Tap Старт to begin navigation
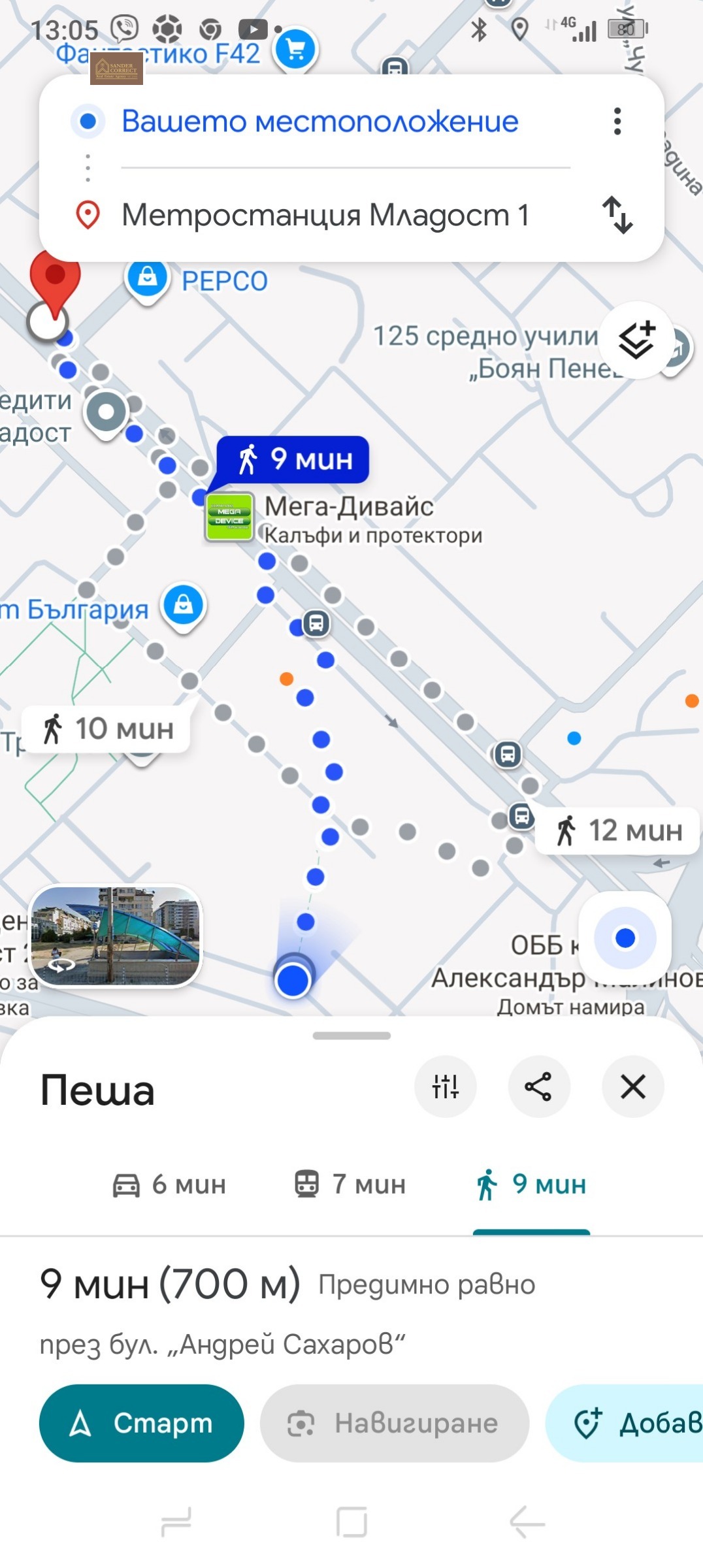The height and width of the screenshot is (1568, 703). click(141, 1423)
